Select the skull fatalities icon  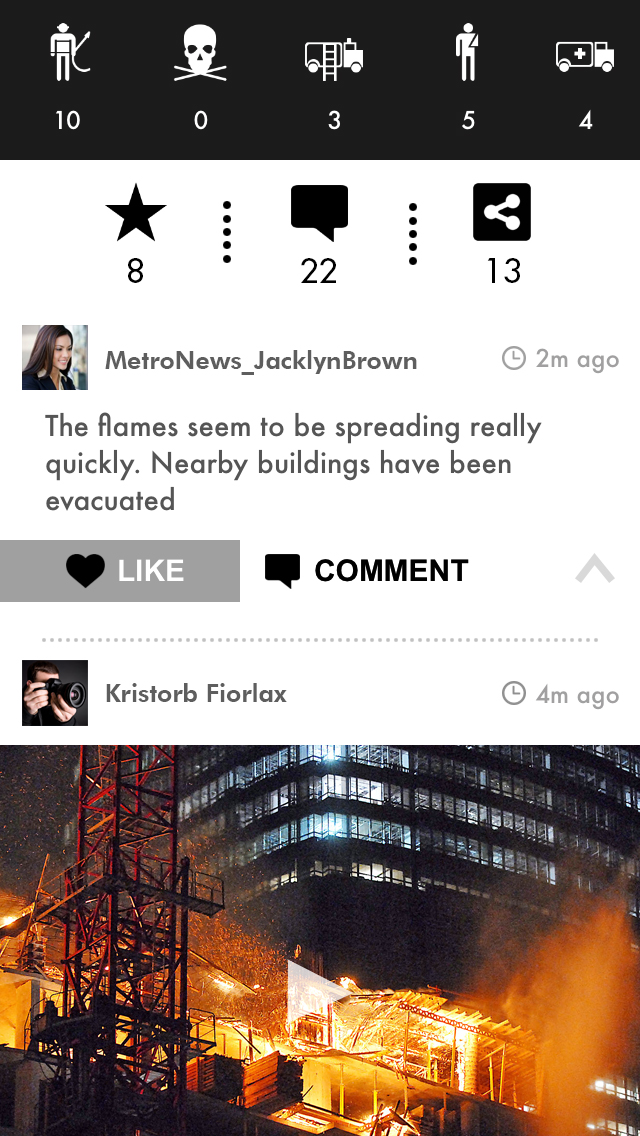point(200,56)
